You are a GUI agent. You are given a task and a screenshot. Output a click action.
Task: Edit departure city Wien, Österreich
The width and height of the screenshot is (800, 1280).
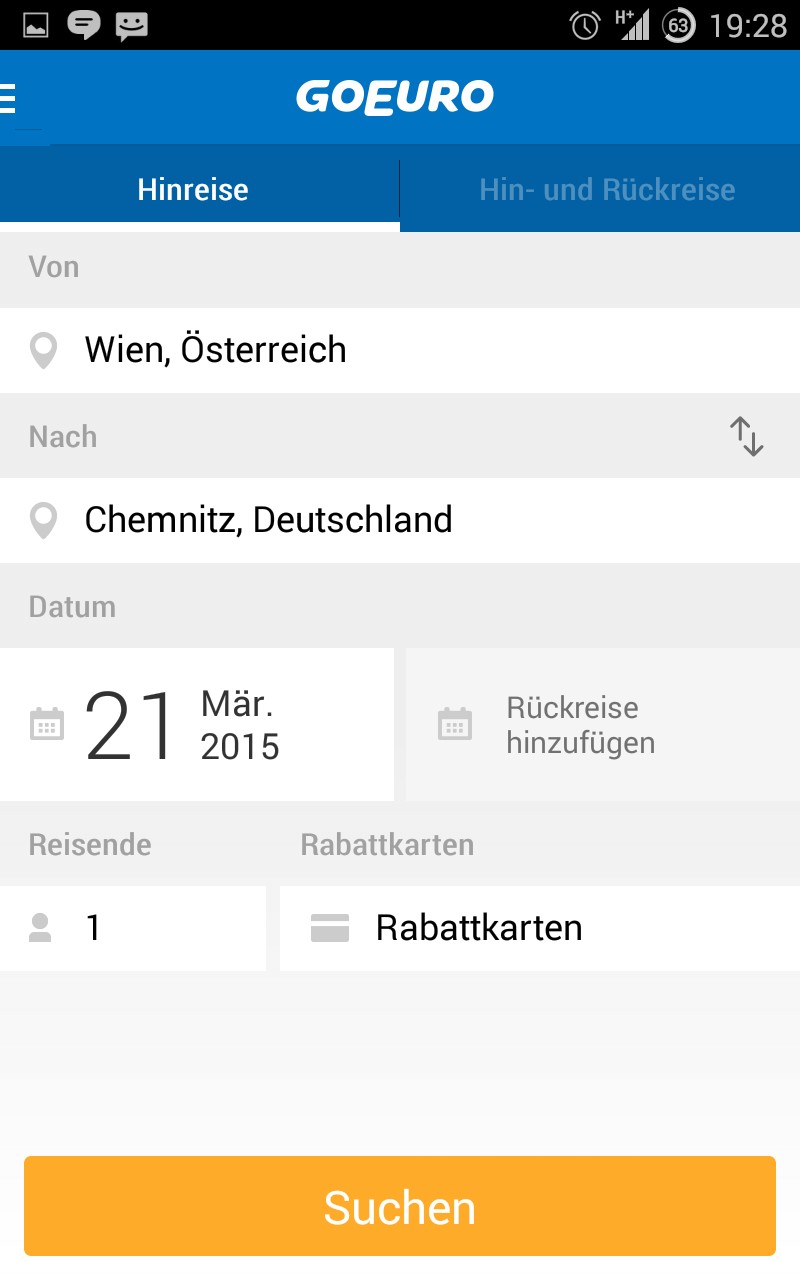[x=400, y=350]
